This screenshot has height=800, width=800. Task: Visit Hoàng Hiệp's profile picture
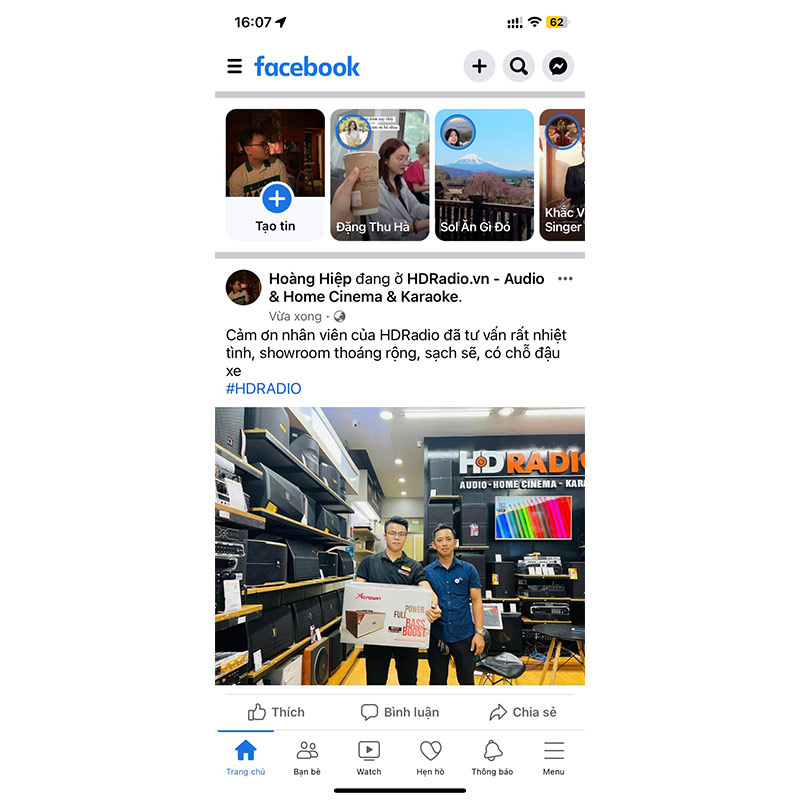(x=244, y=287)
